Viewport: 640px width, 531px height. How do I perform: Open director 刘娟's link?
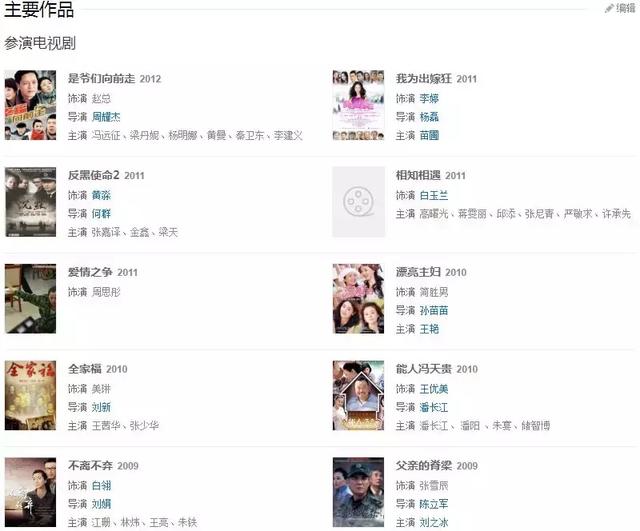(x=100, y=504)
